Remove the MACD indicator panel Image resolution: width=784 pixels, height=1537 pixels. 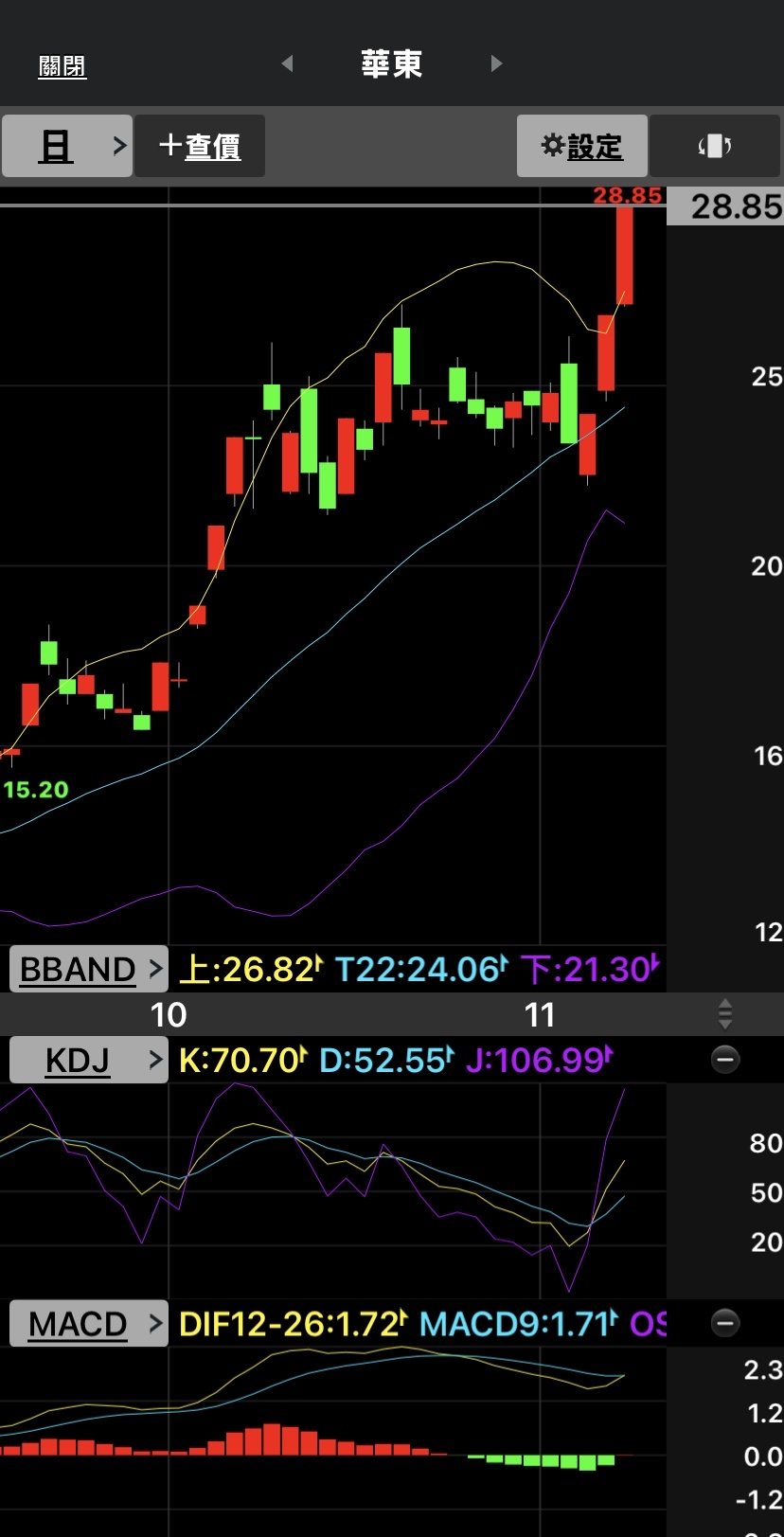tap(725, 1323)
